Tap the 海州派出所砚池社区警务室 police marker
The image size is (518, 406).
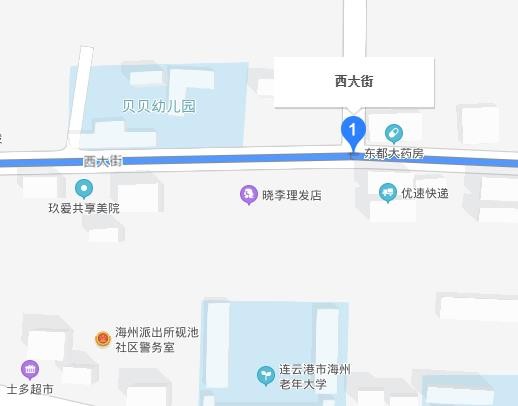(103, 339)
